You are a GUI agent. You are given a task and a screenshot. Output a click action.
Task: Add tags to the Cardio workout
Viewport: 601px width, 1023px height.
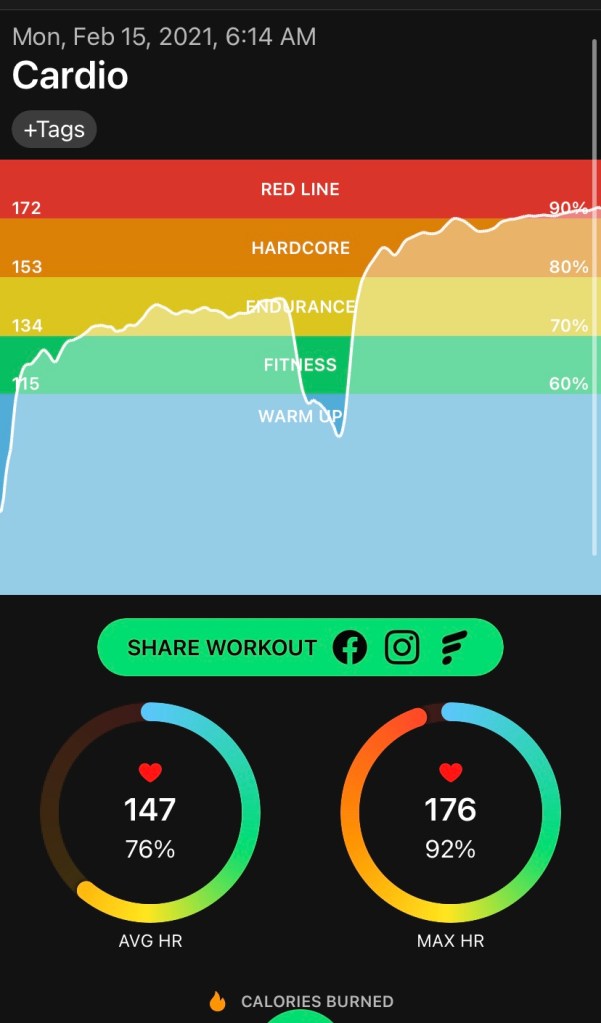click(x=54, y=130)
